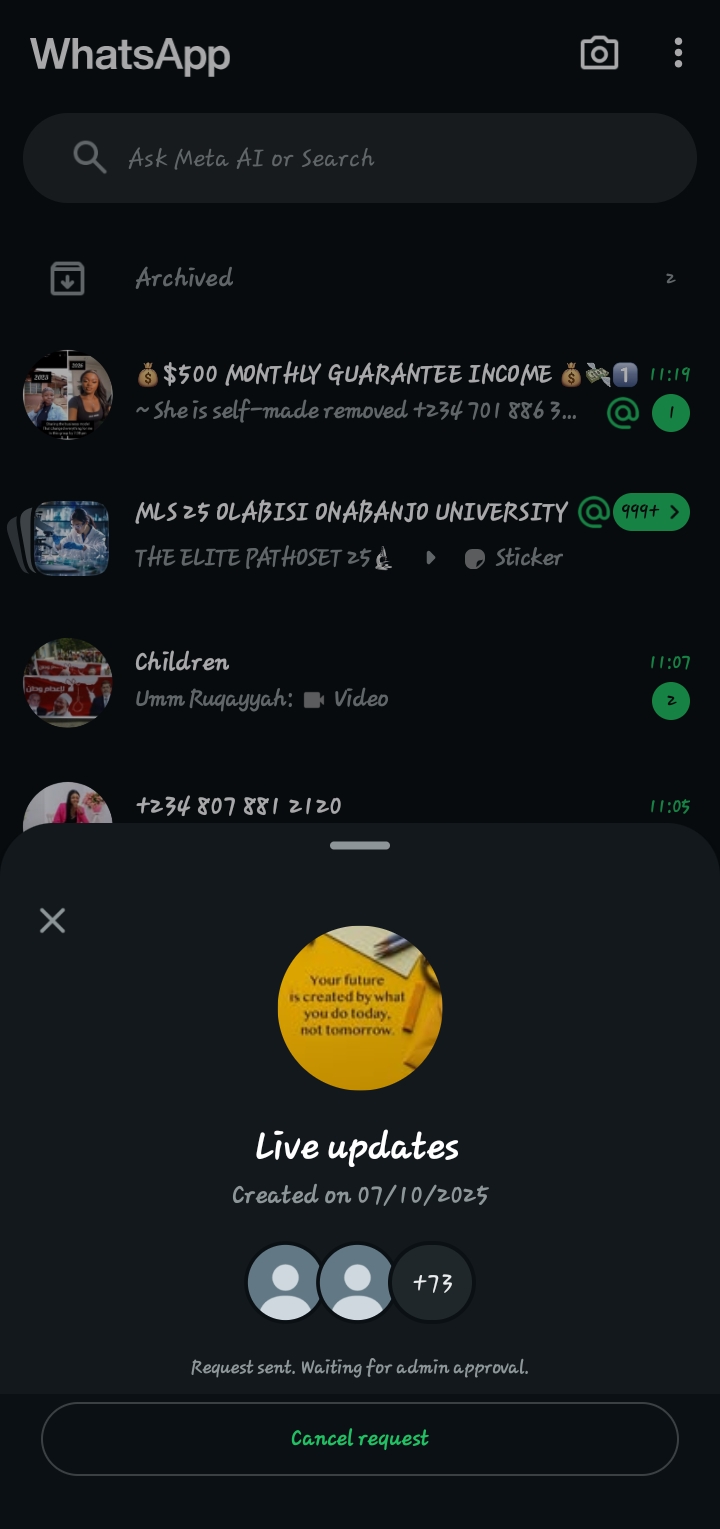Open the camera from the app bar

point(599,53)
